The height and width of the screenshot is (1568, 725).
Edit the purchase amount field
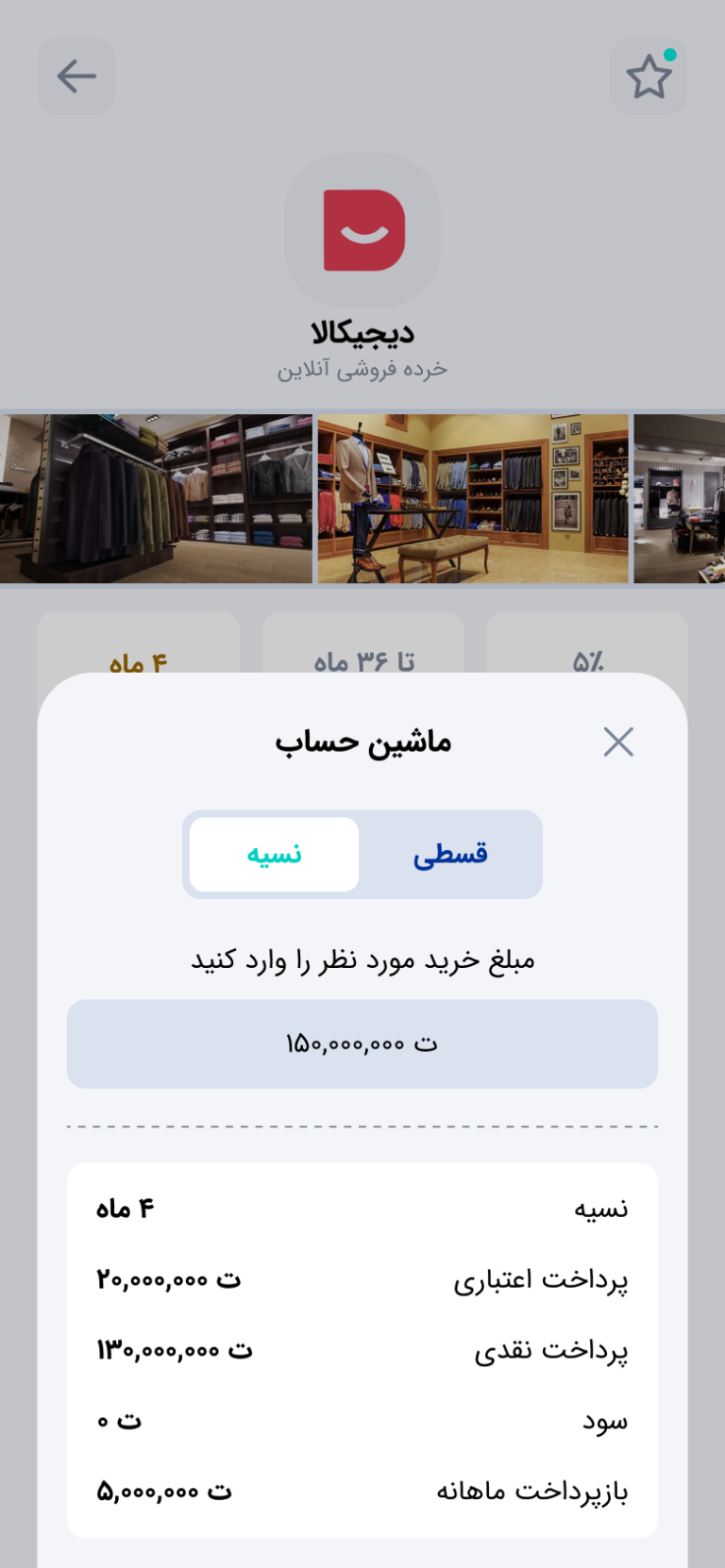362,1043
